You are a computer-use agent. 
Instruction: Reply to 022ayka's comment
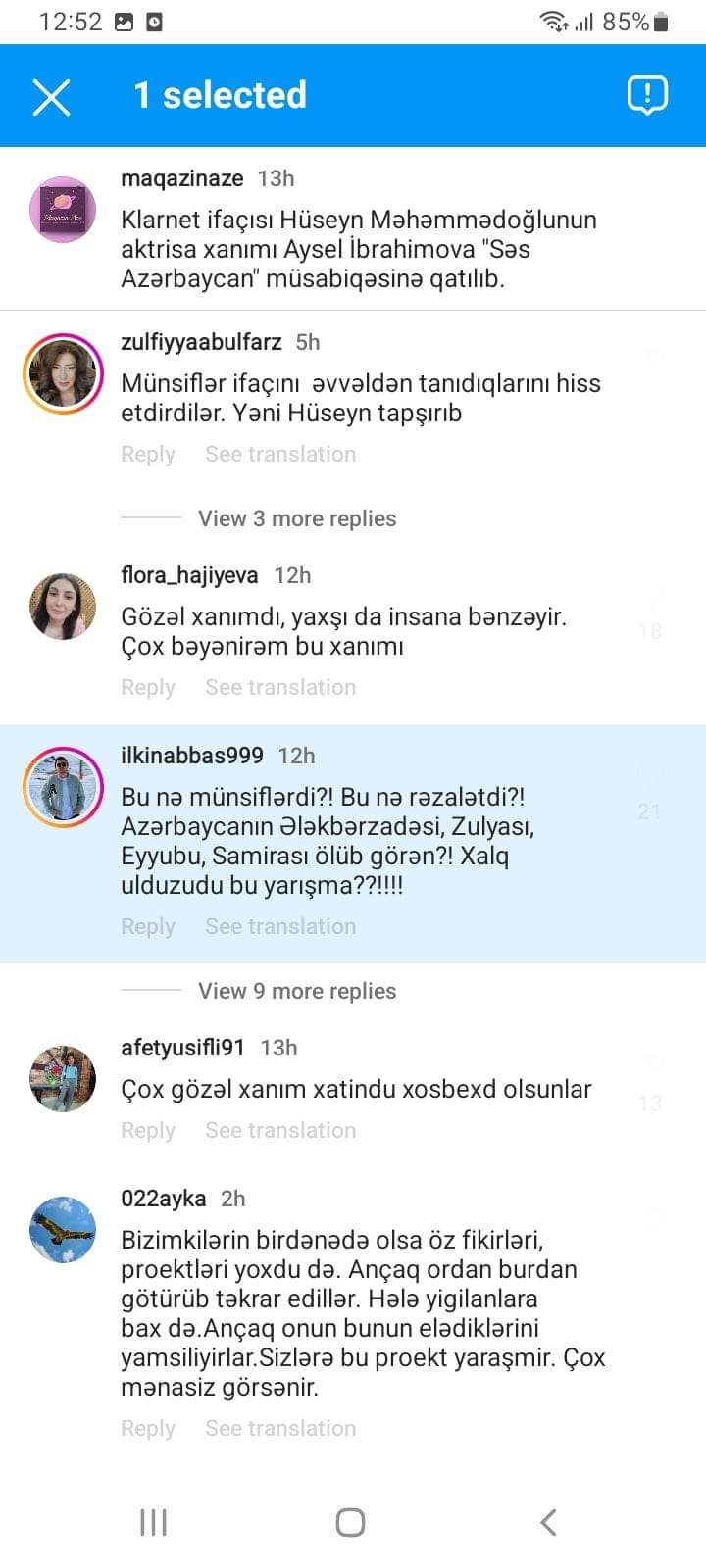(x=148, y=1428)
